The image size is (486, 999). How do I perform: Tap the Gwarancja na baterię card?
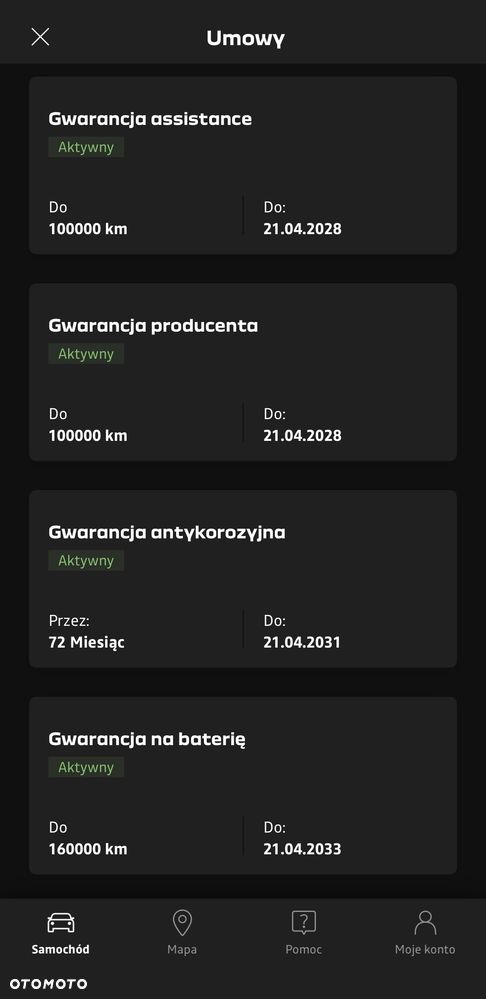243,786
